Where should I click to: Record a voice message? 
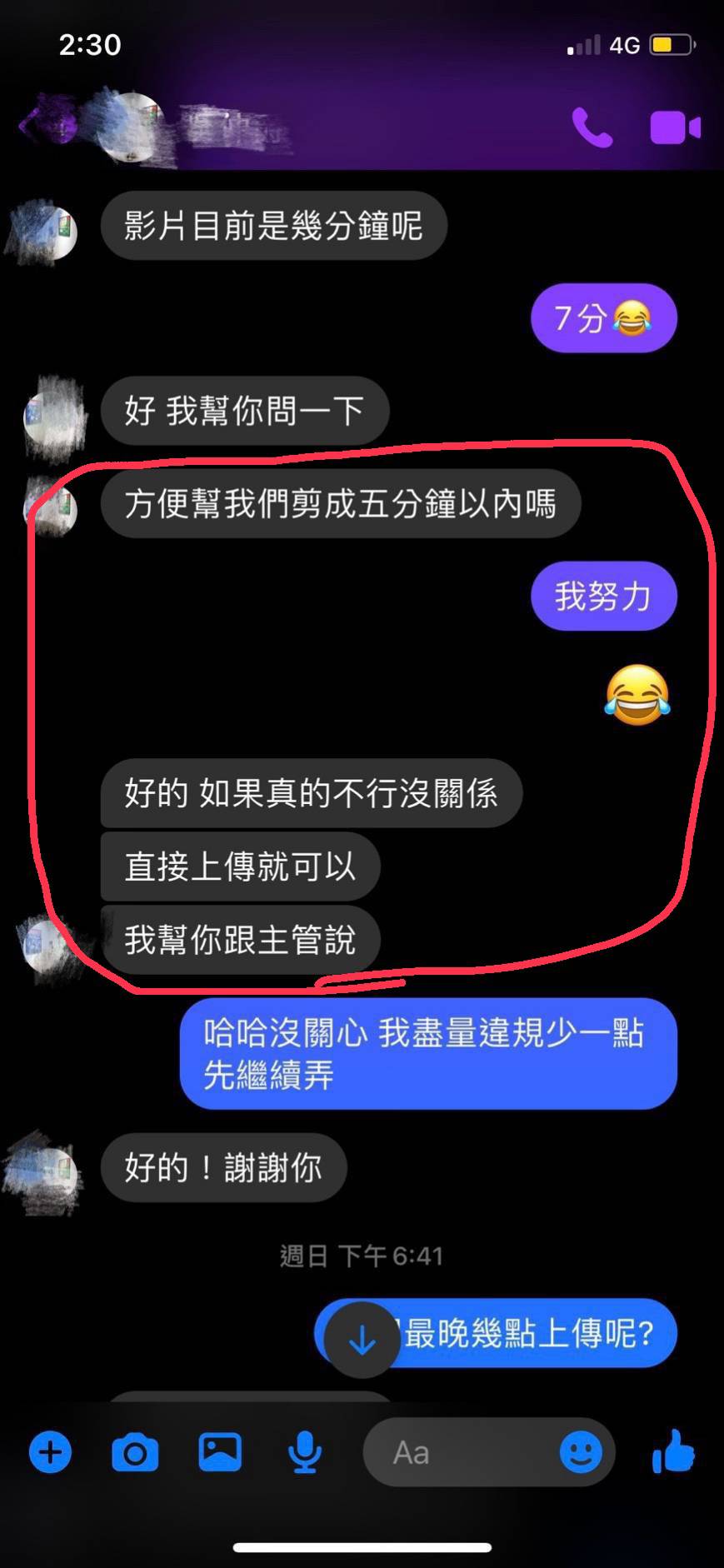(x=305, y=1452)
